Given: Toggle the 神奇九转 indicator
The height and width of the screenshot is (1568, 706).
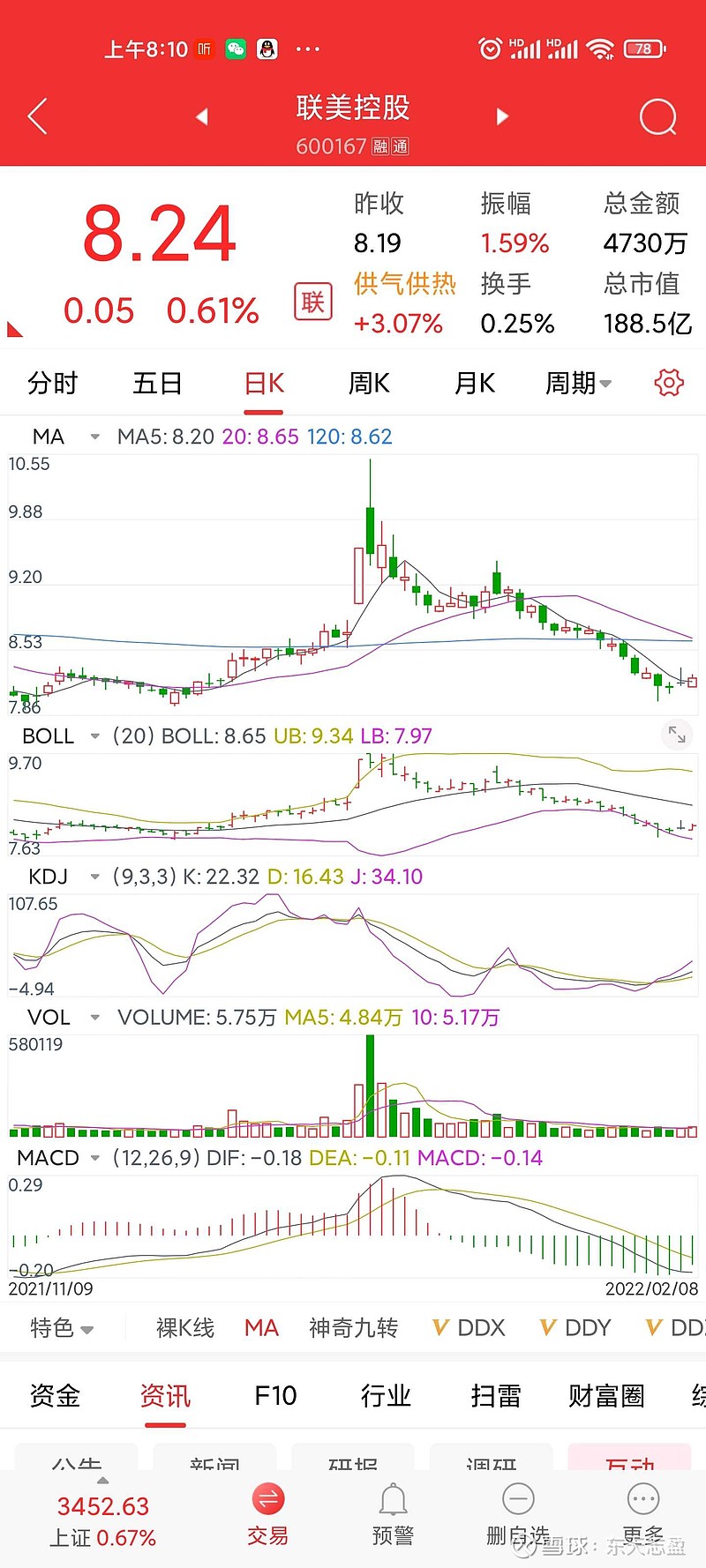Looking at the screenshot, I should [352, 1327].
